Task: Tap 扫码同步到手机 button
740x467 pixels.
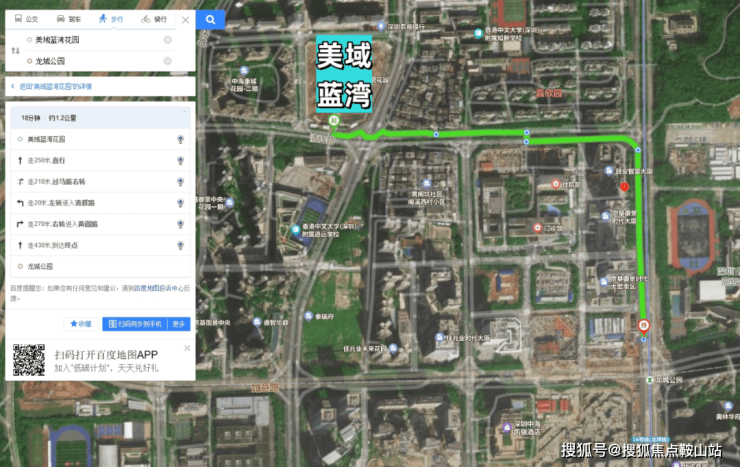Action: (x=135, y=324)
